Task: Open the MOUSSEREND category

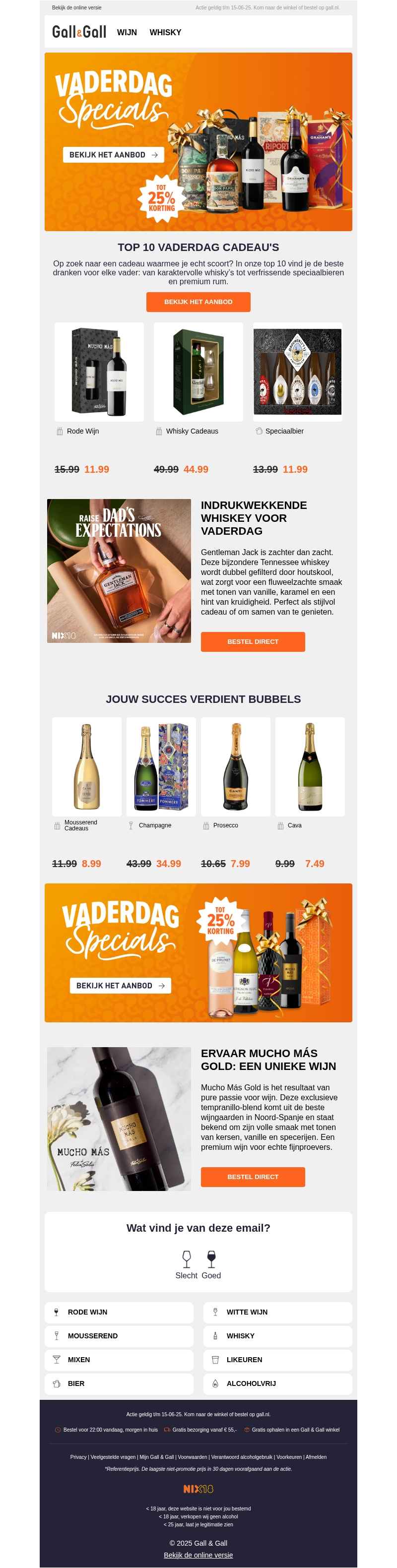Action: click(119, 1335)
